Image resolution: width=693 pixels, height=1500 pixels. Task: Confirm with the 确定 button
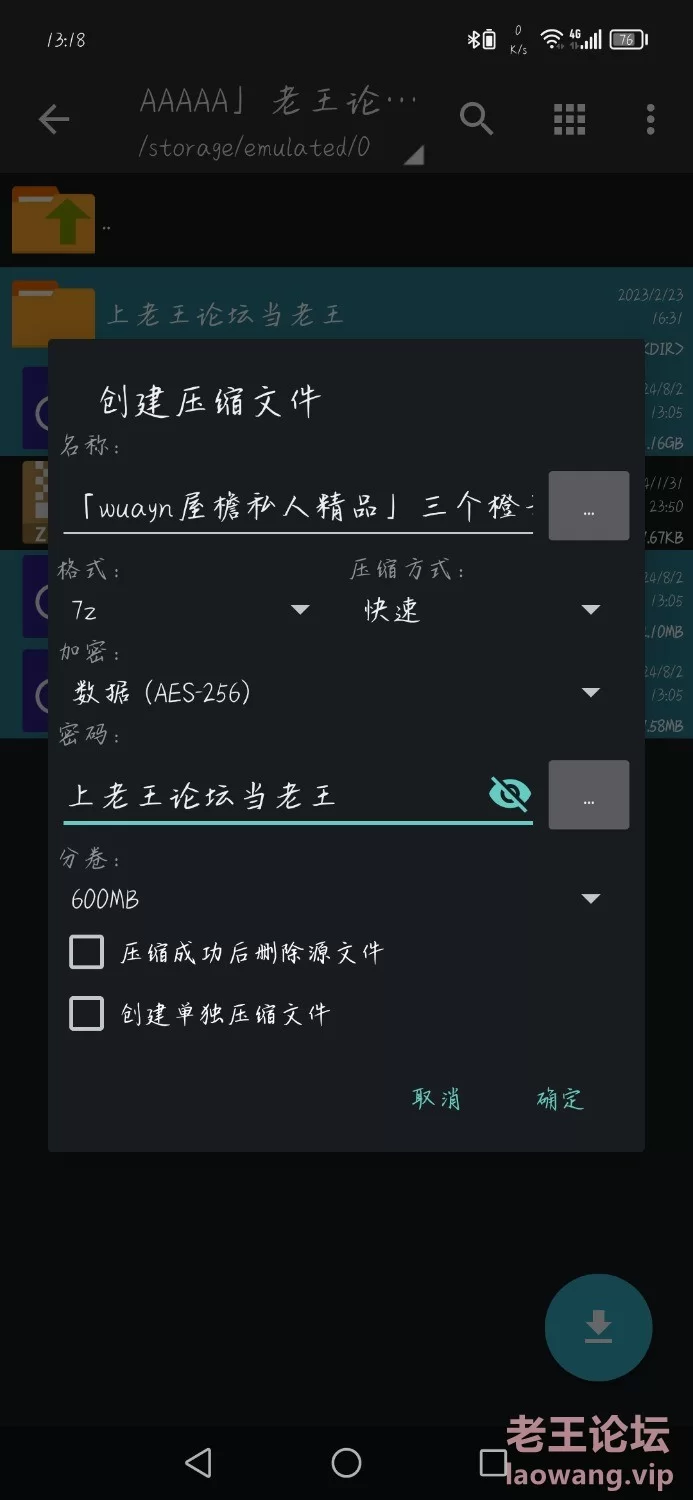tap(559, 1099)
